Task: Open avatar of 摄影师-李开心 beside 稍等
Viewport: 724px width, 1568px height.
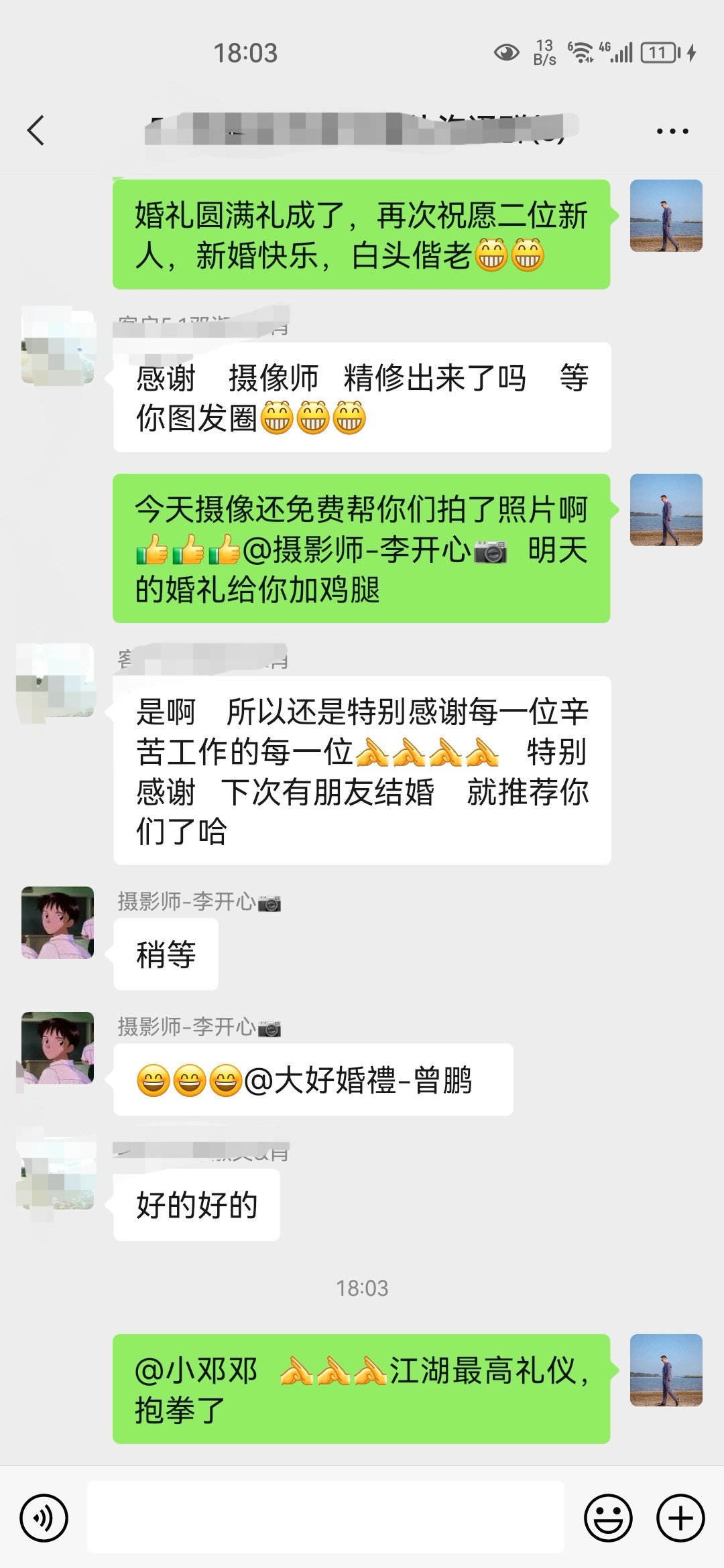Action: coord(58,923)
